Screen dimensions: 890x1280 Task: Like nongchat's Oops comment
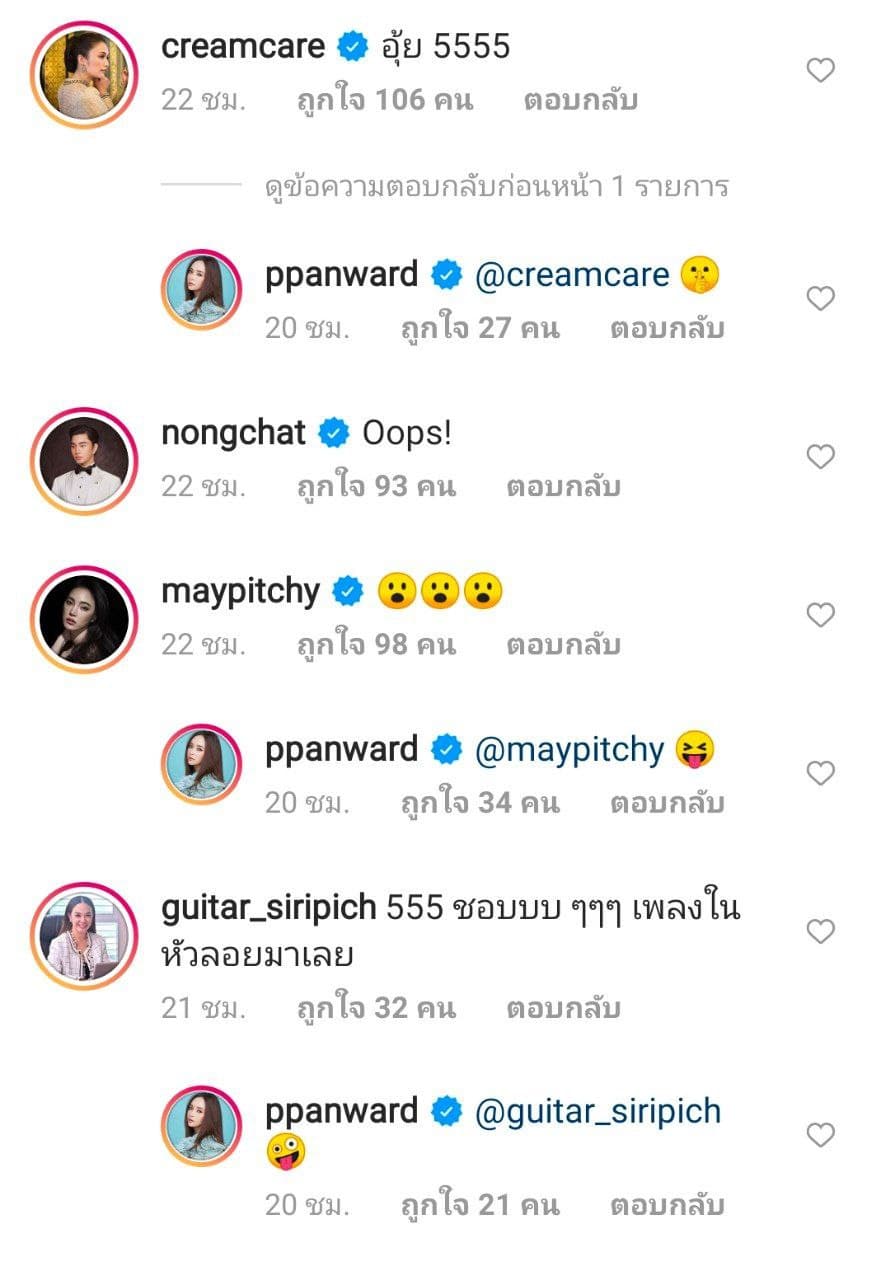point(820,457)
